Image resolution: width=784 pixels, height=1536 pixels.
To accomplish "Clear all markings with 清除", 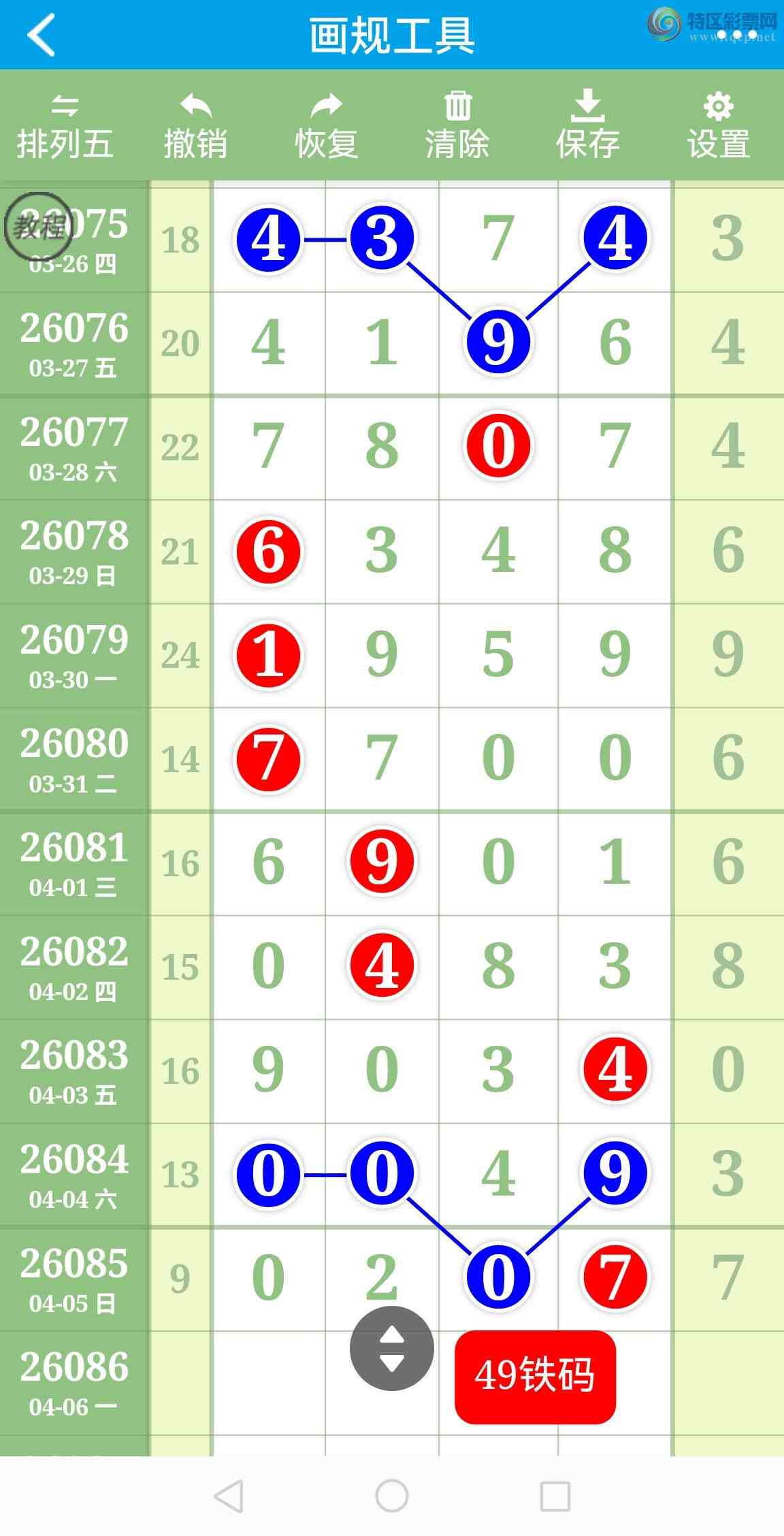I will click(457, 127).
